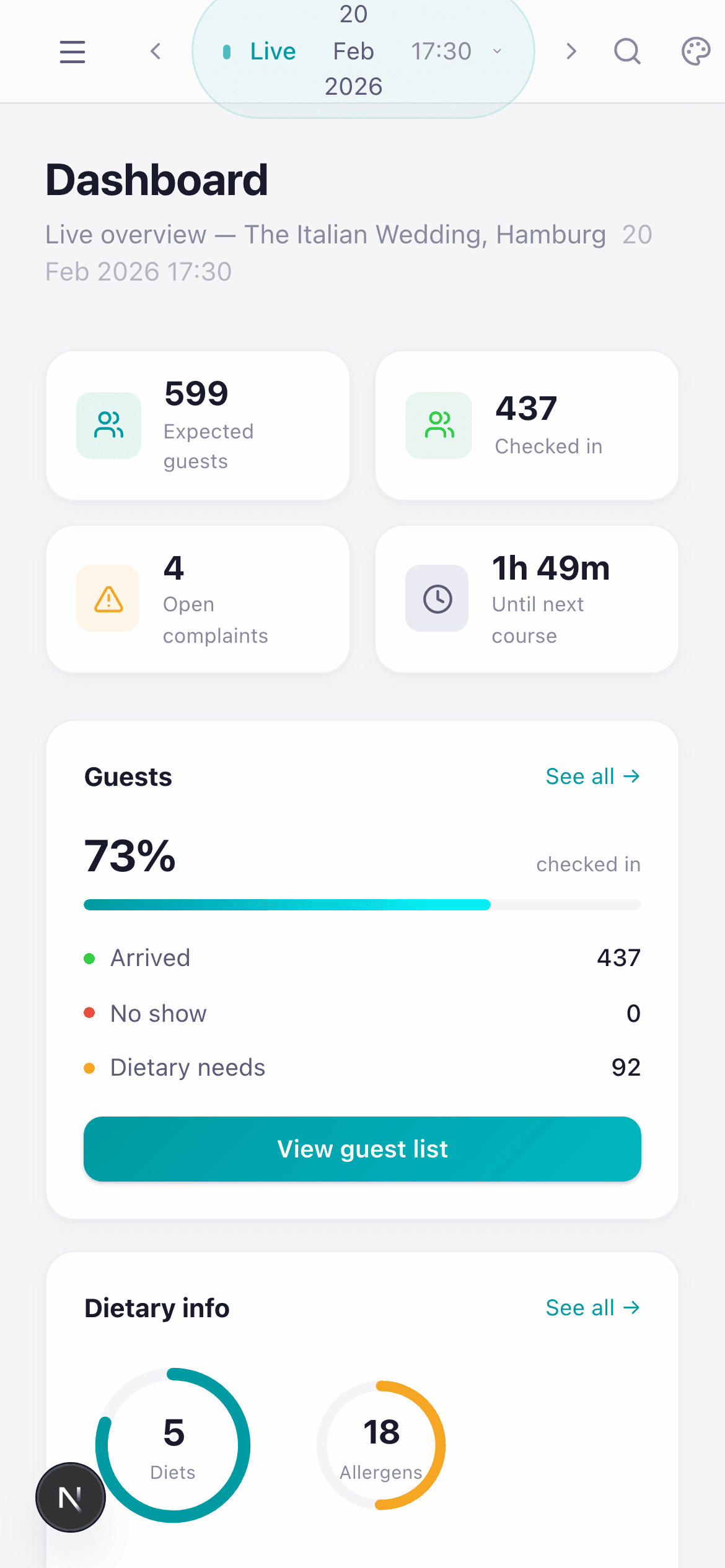Click the 73% checked-in progress bar

(x=362, y=904)
